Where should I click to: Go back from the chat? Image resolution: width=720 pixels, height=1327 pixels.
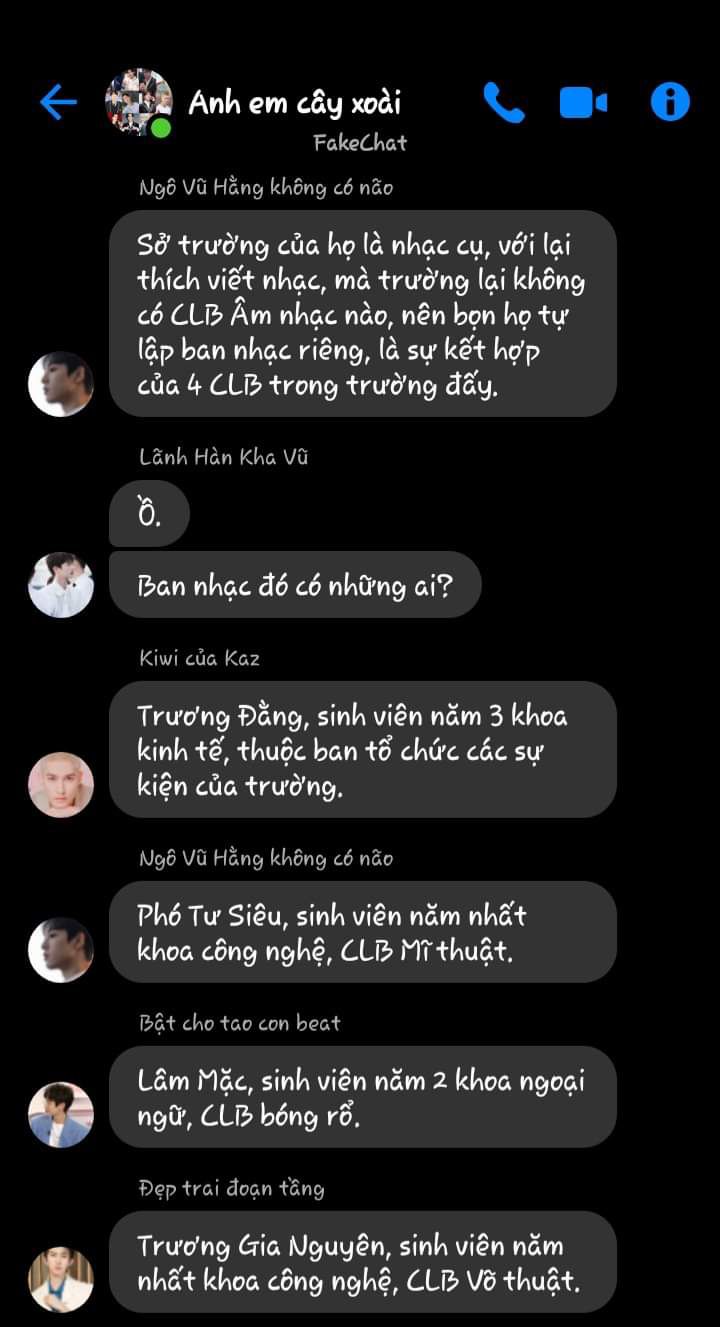click(x=58, y=102)
